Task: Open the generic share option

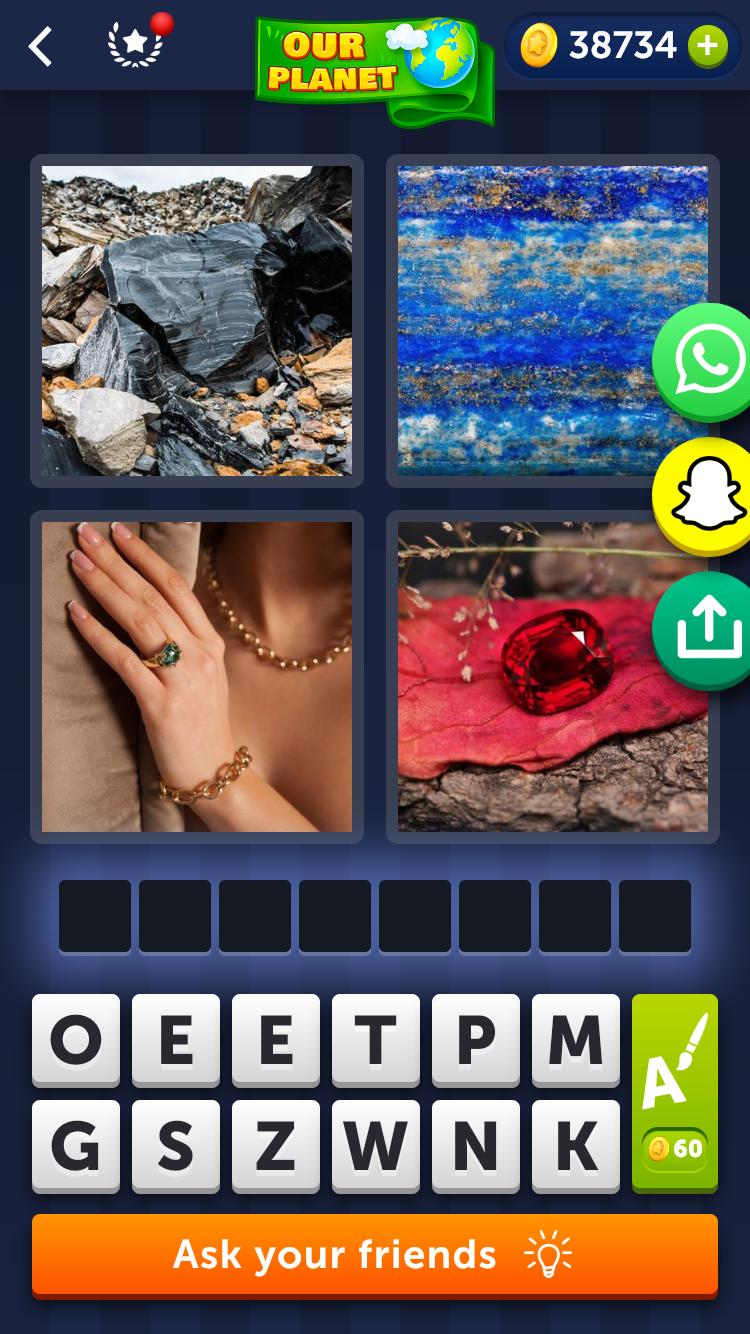Action: (707, 630)
